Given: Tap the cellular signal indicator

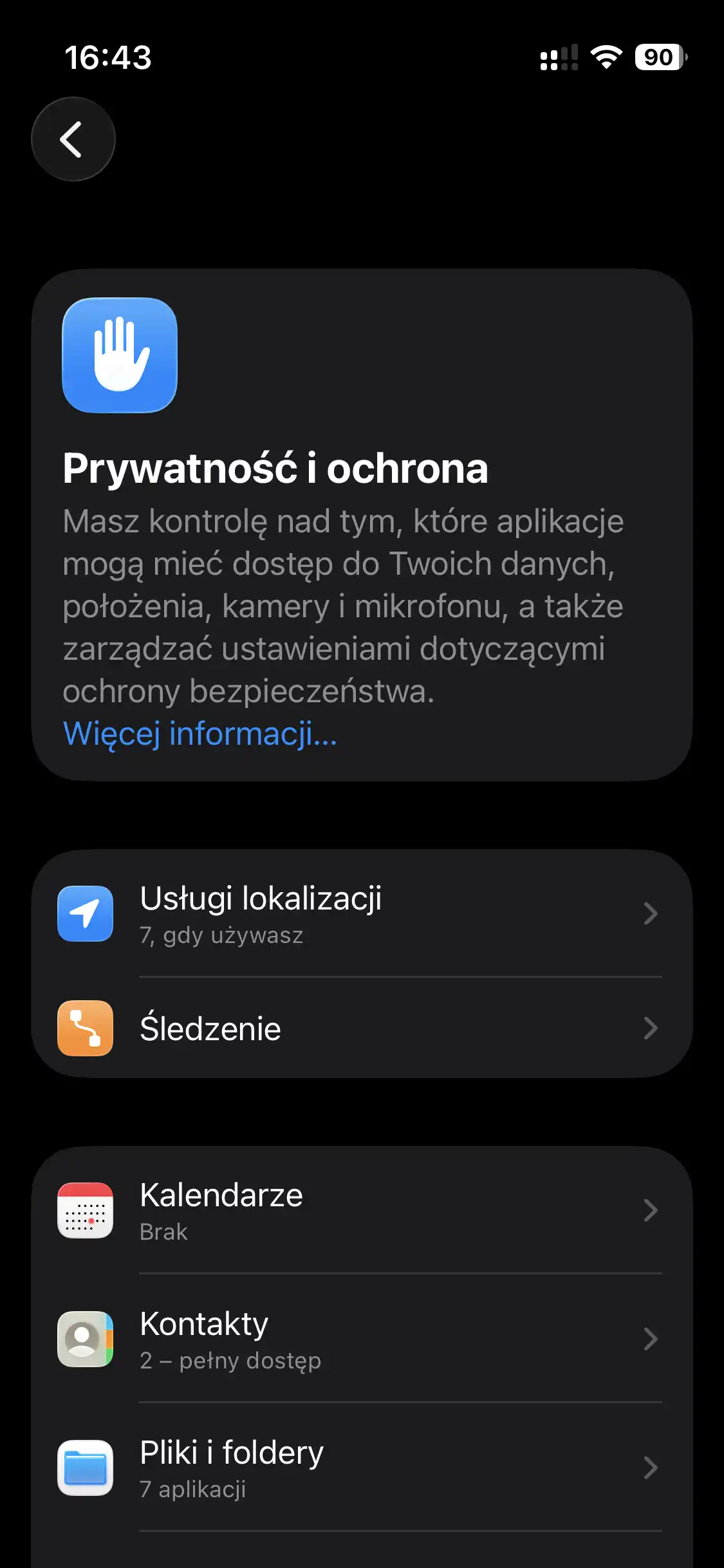Looking at the screenshot, I should [557, 58].
